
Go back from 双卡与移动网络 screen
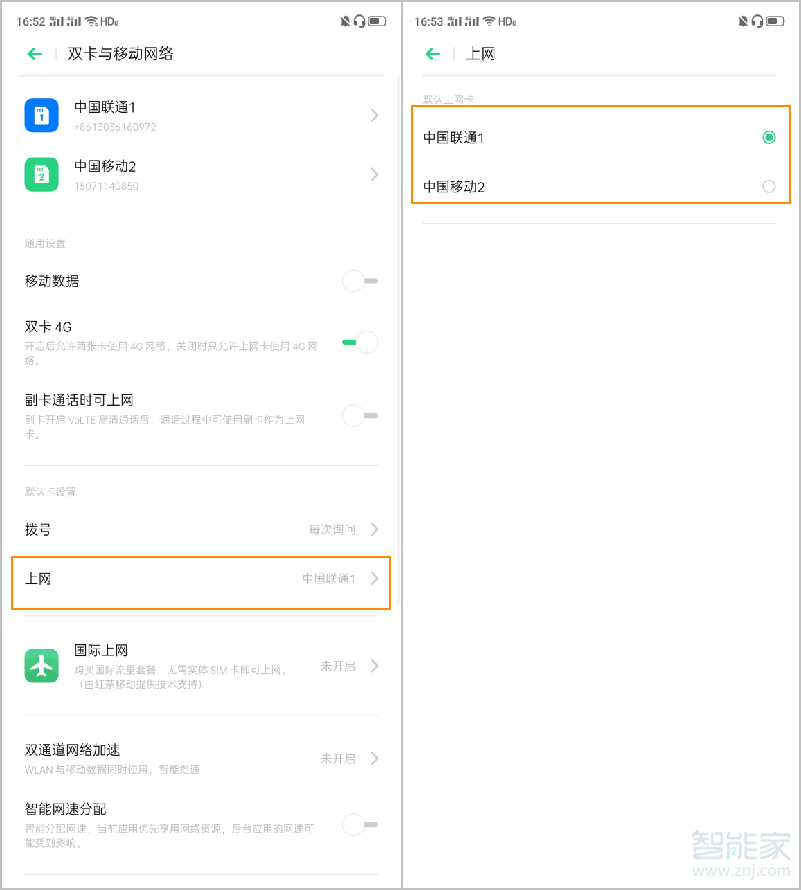[x=35, y=54]
